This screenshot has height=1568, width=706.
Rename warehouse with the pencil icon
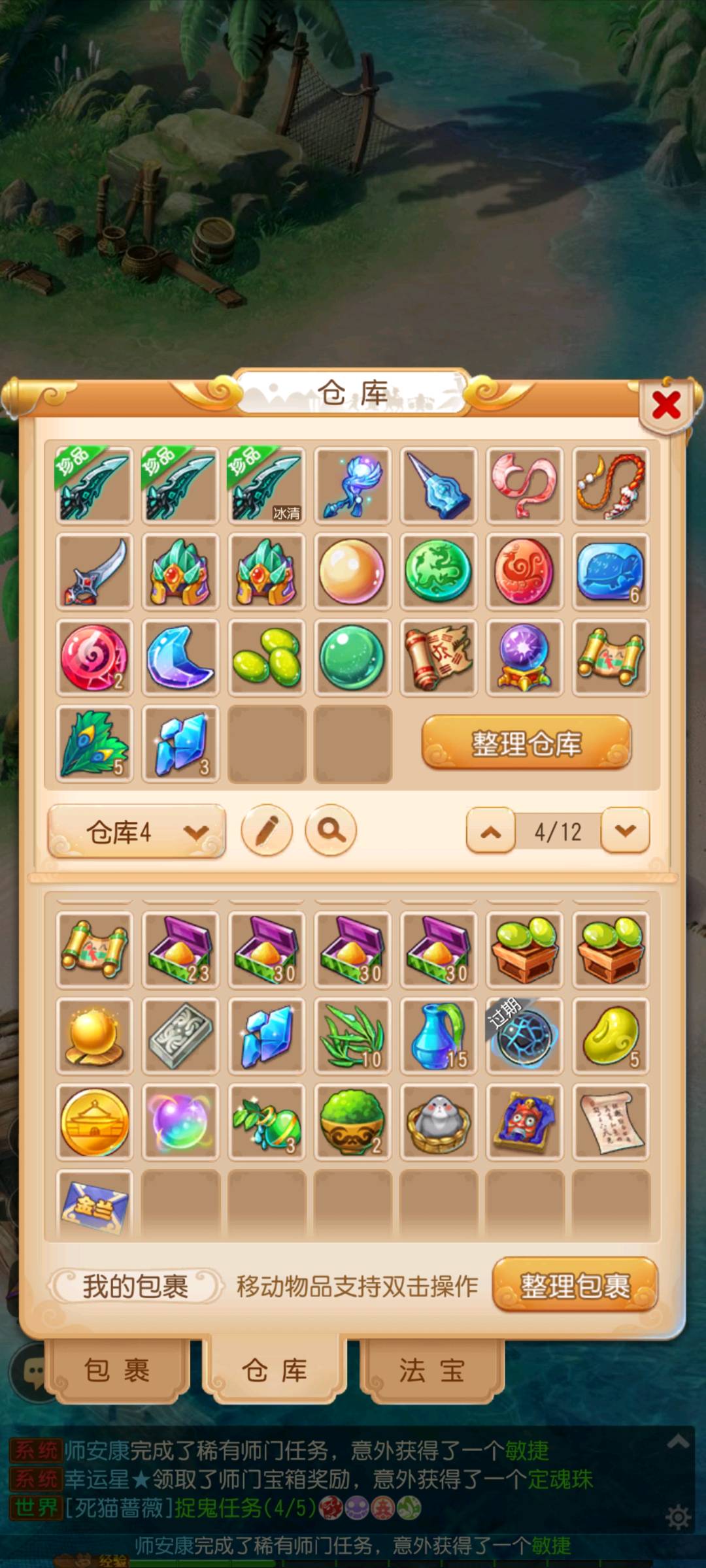click(x=267, y=830)
